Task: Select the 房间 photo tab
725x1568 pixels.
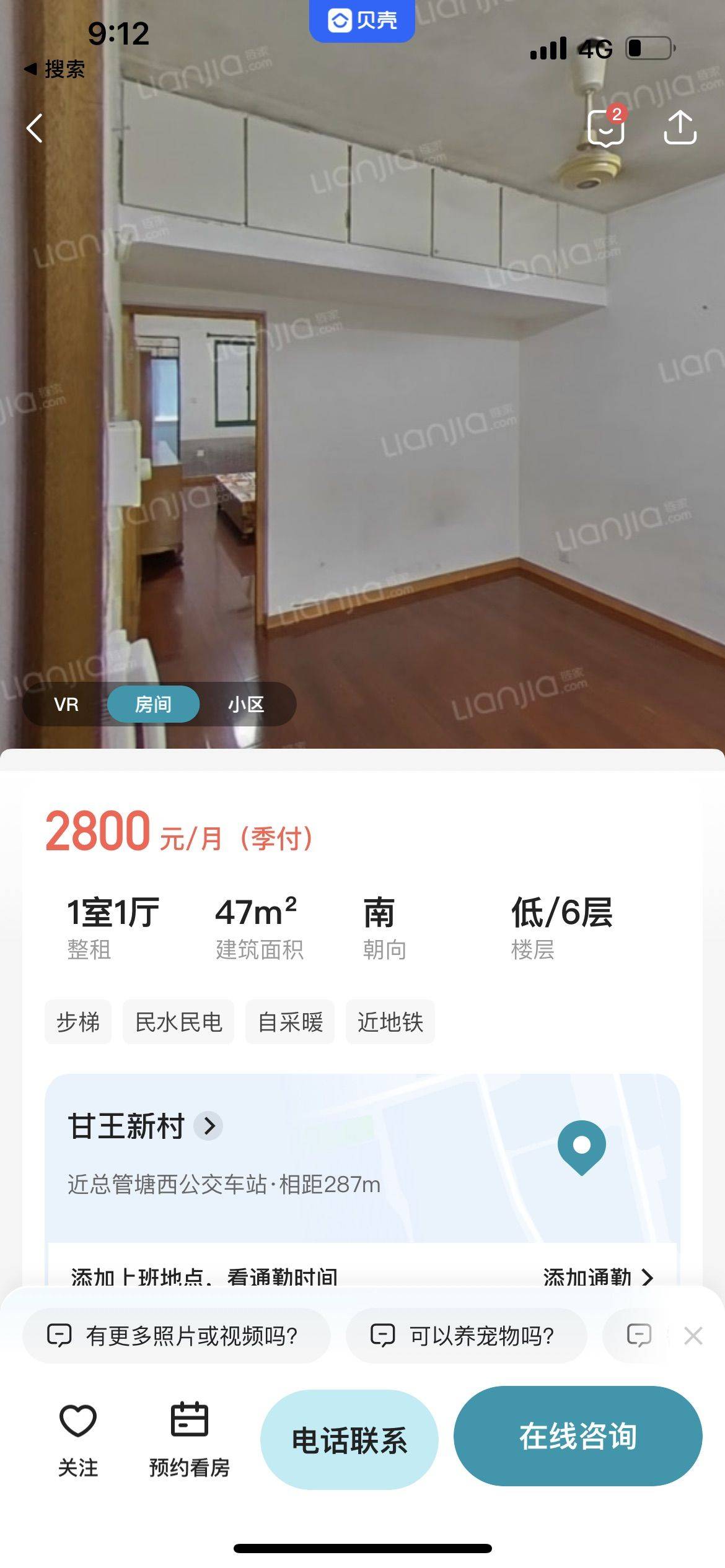Action: (153, 704)
